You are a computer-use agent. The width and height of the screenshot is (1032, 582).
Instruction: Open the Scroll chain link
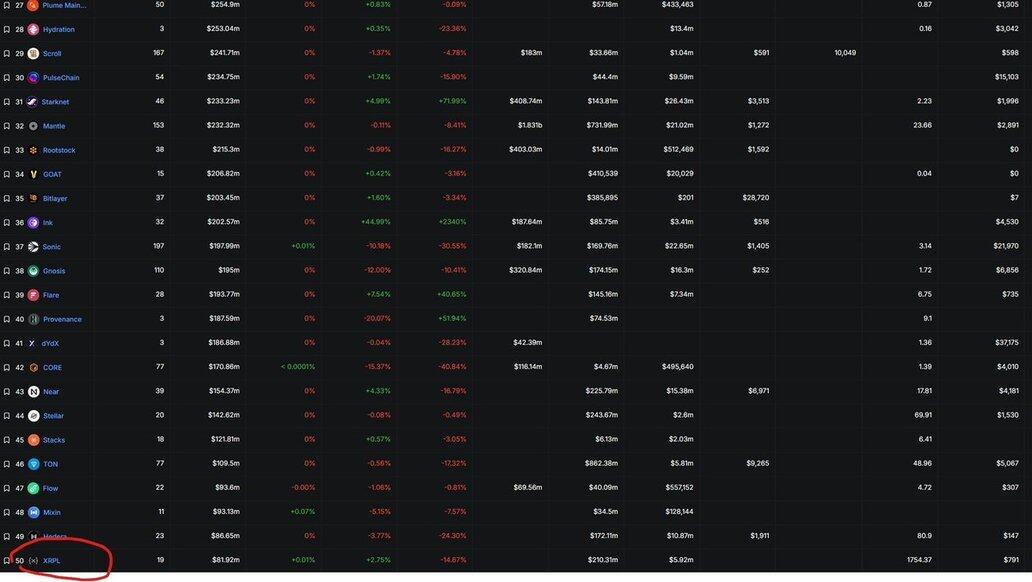(x=52, y=54)
